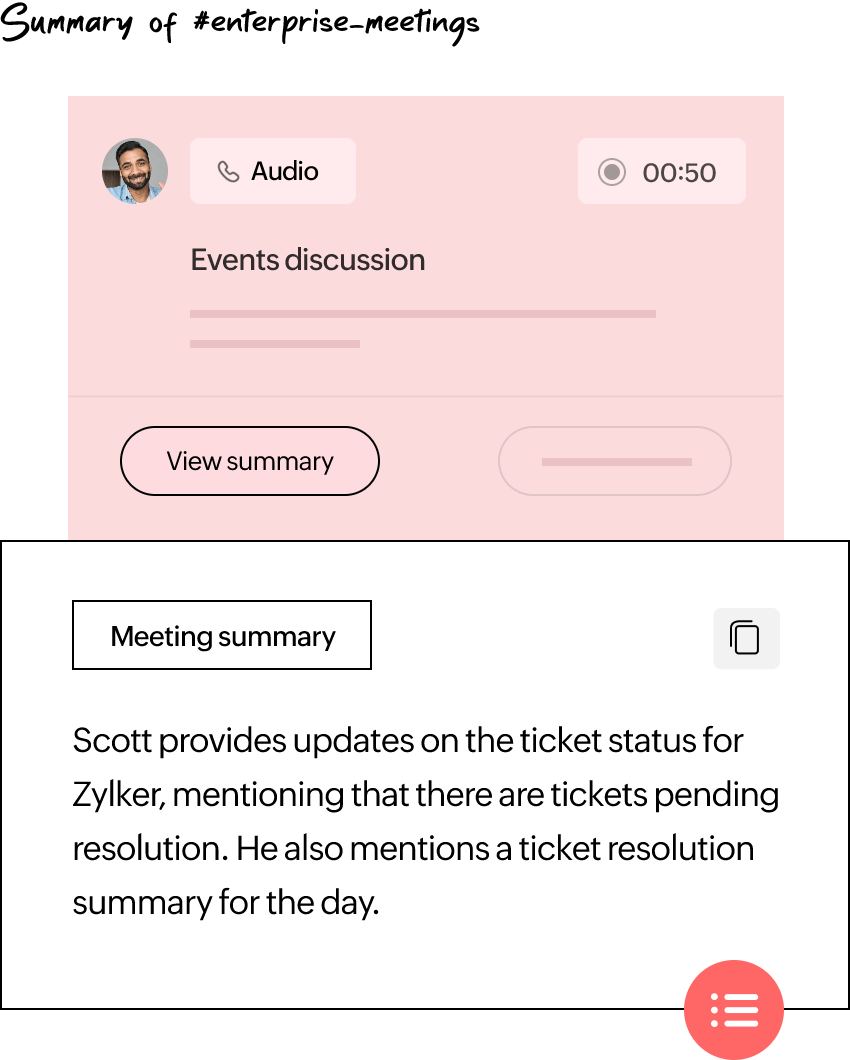Click the list icon inside the red circle
The height and width of the screenshot is (1060, 850).
(734, 1010)
